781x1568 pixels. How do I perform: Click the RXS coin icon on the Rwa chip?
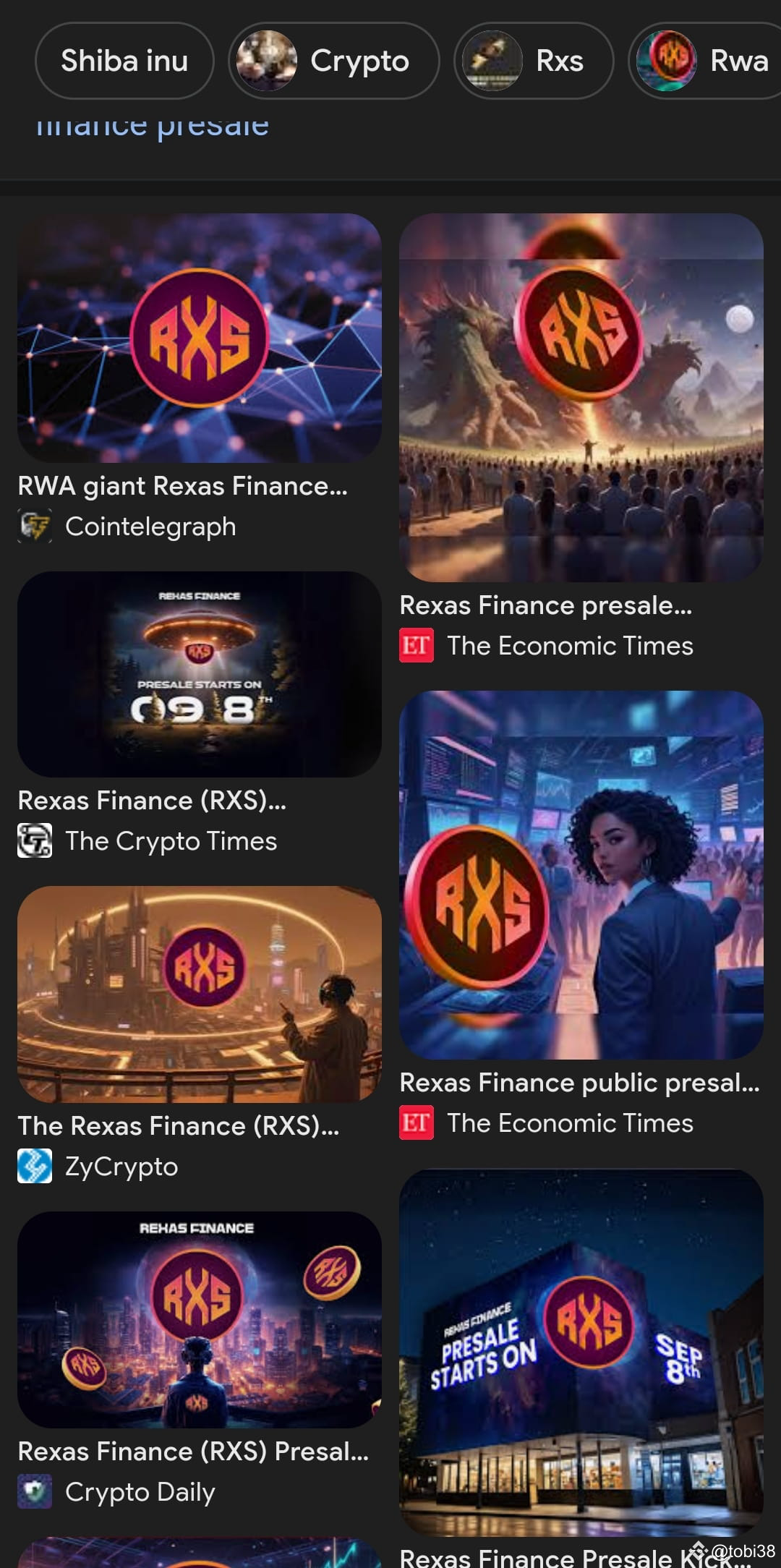pos(669,61)
